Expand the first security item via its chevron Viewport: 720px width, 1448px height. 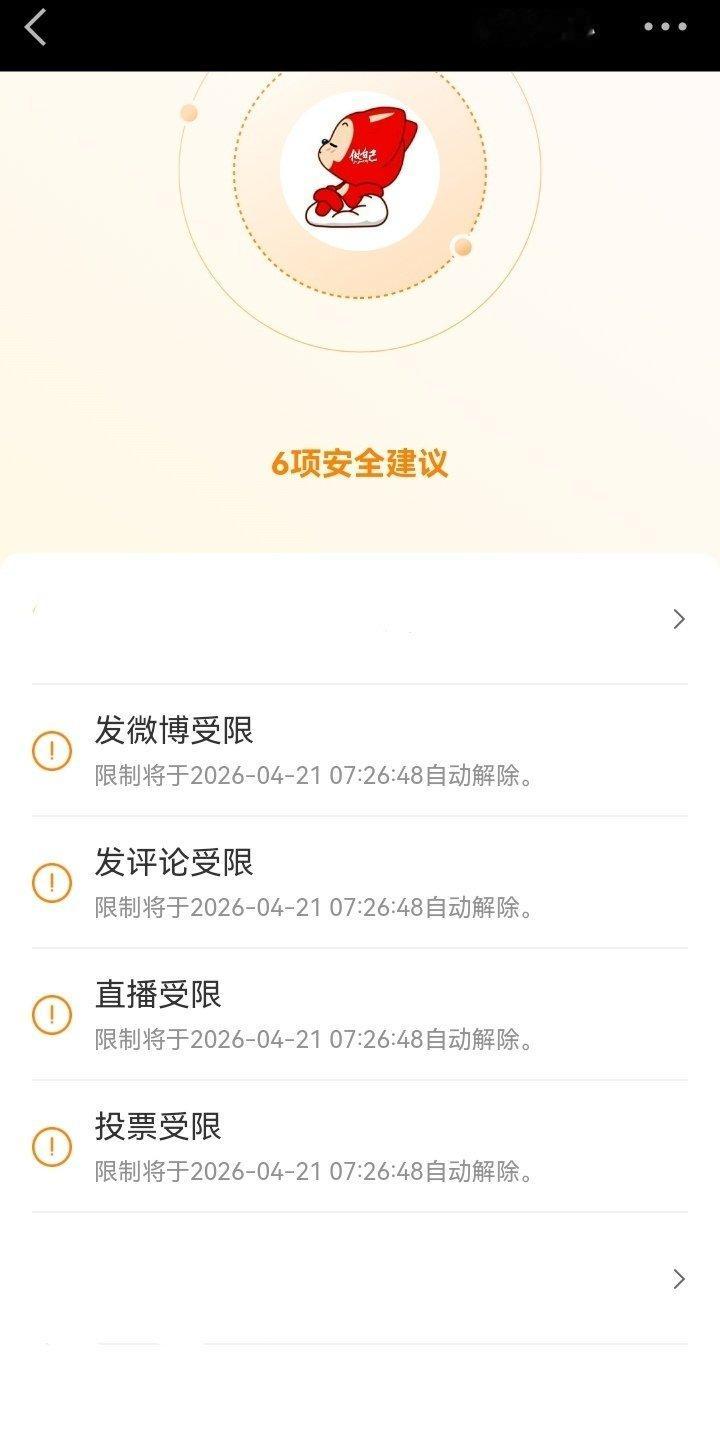tap(680, 618)
